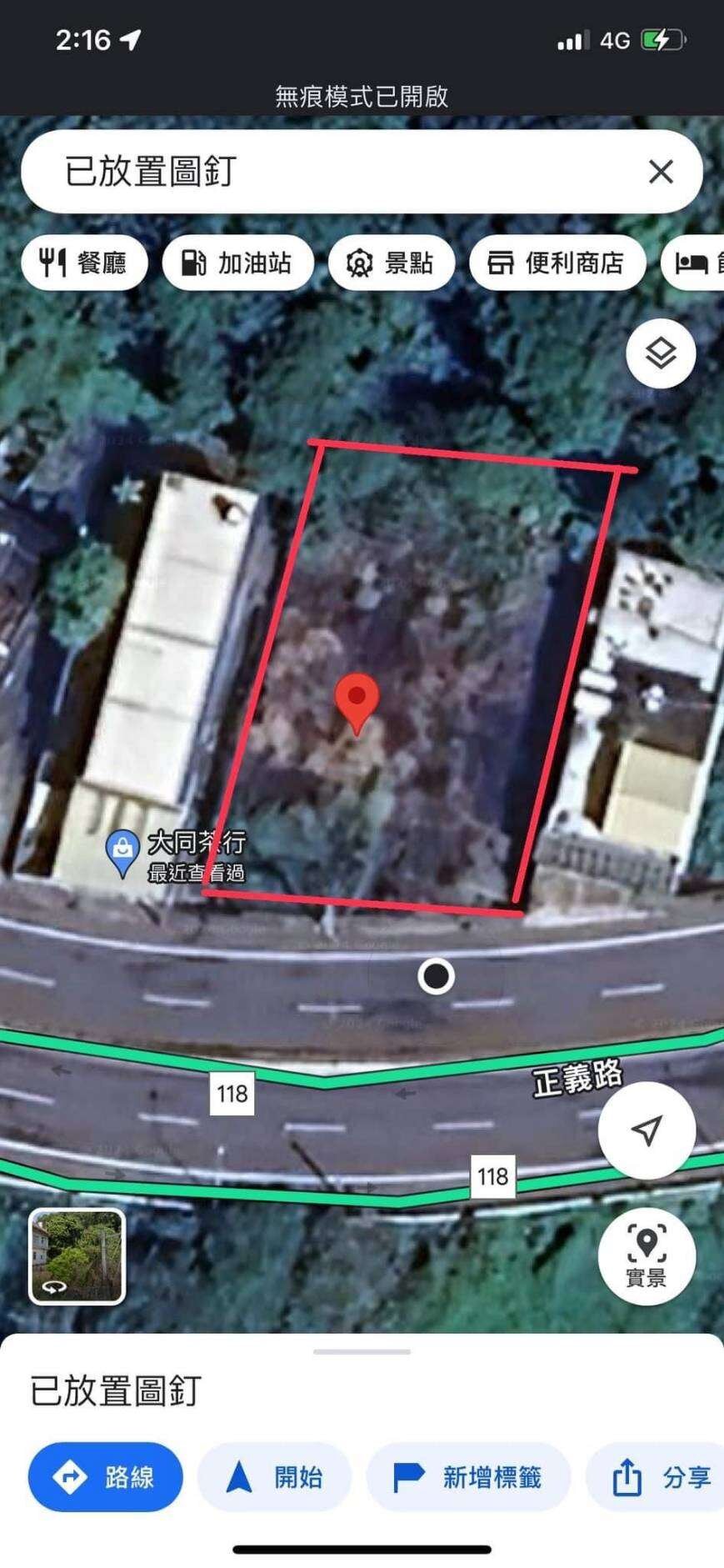Open 實景 Live View
The image size is (724, 1568).
[647, 1255]
